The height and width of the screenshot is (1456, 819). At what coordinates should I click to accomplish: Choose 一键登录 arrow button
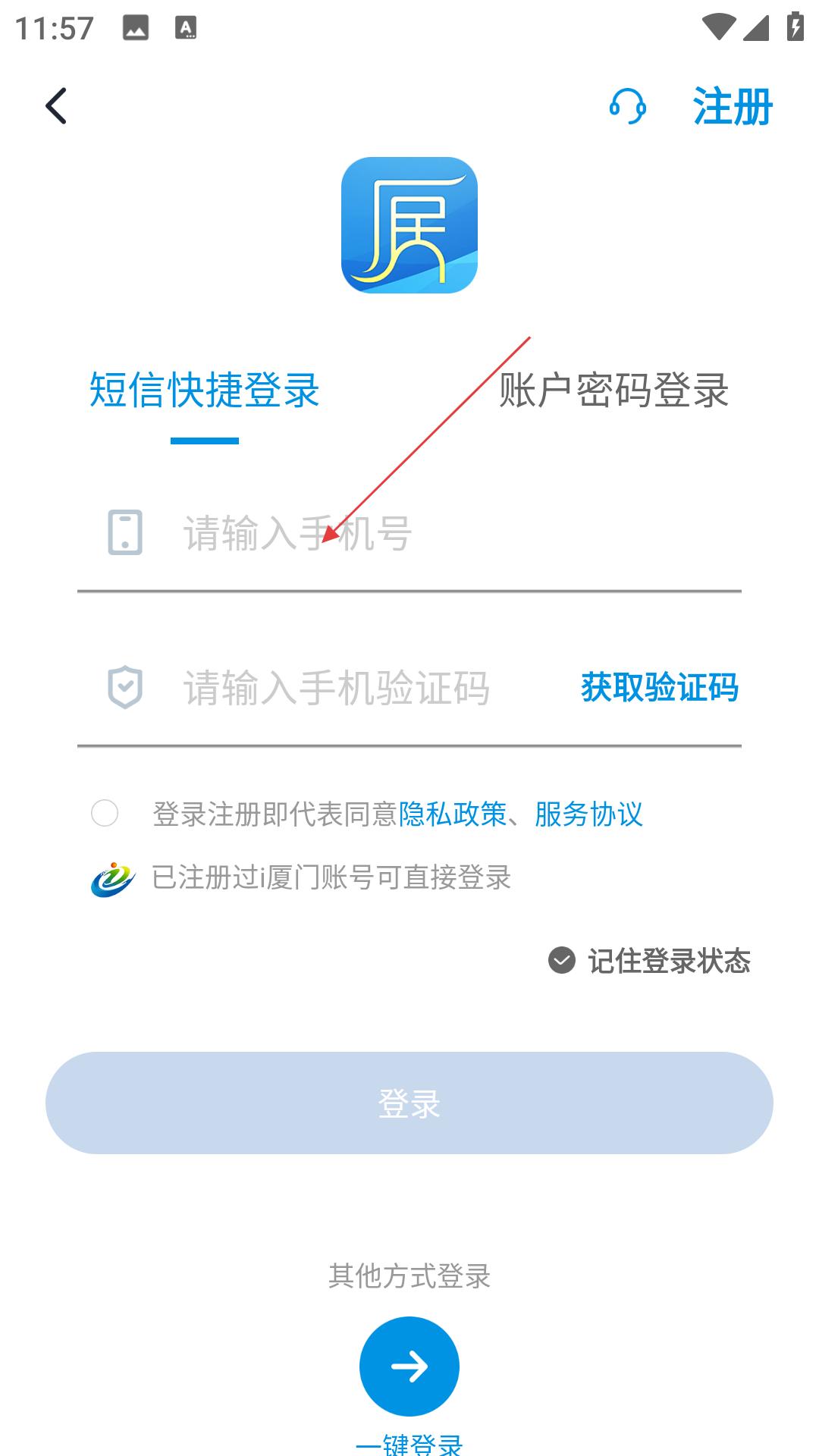tap(409, 1366)
